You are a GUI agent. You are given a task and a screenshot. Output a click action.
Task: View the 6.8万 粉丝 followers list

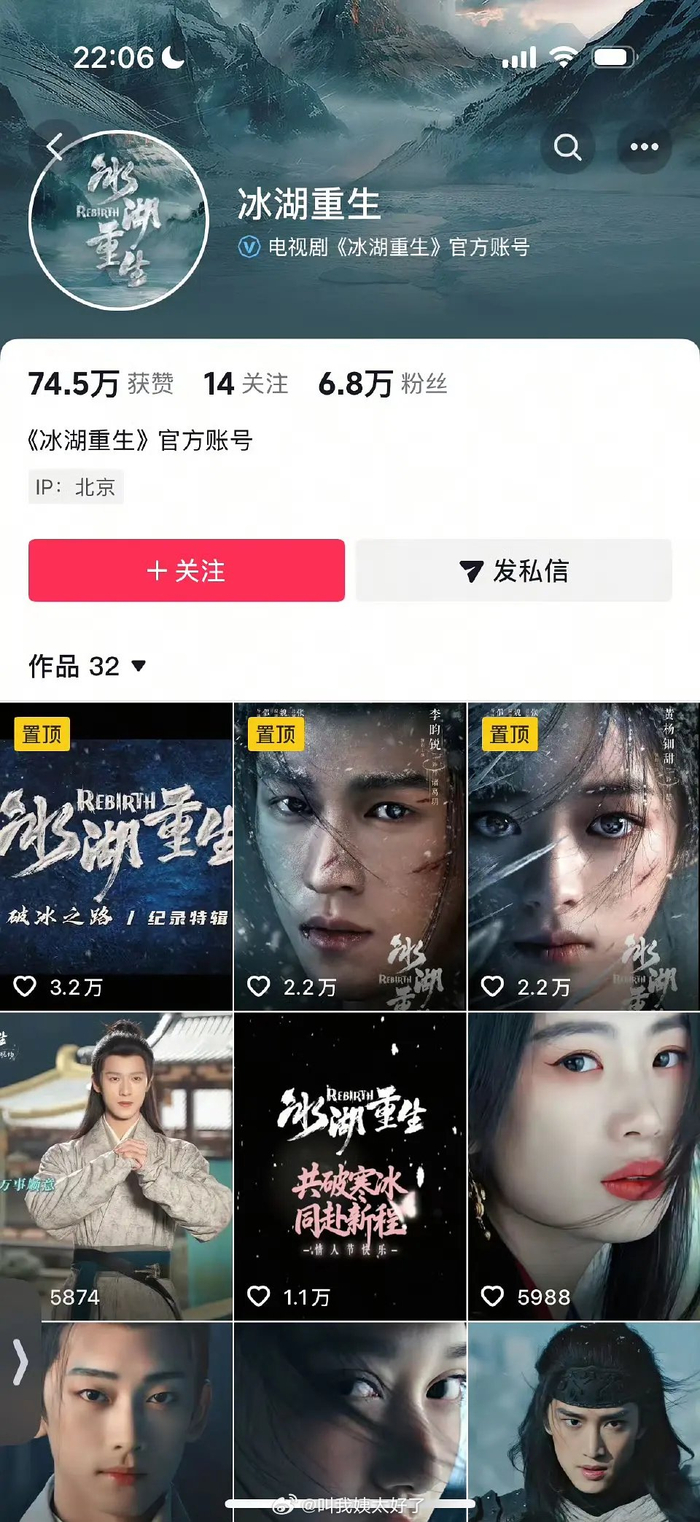pyautogui.click(x=382, y=384)
